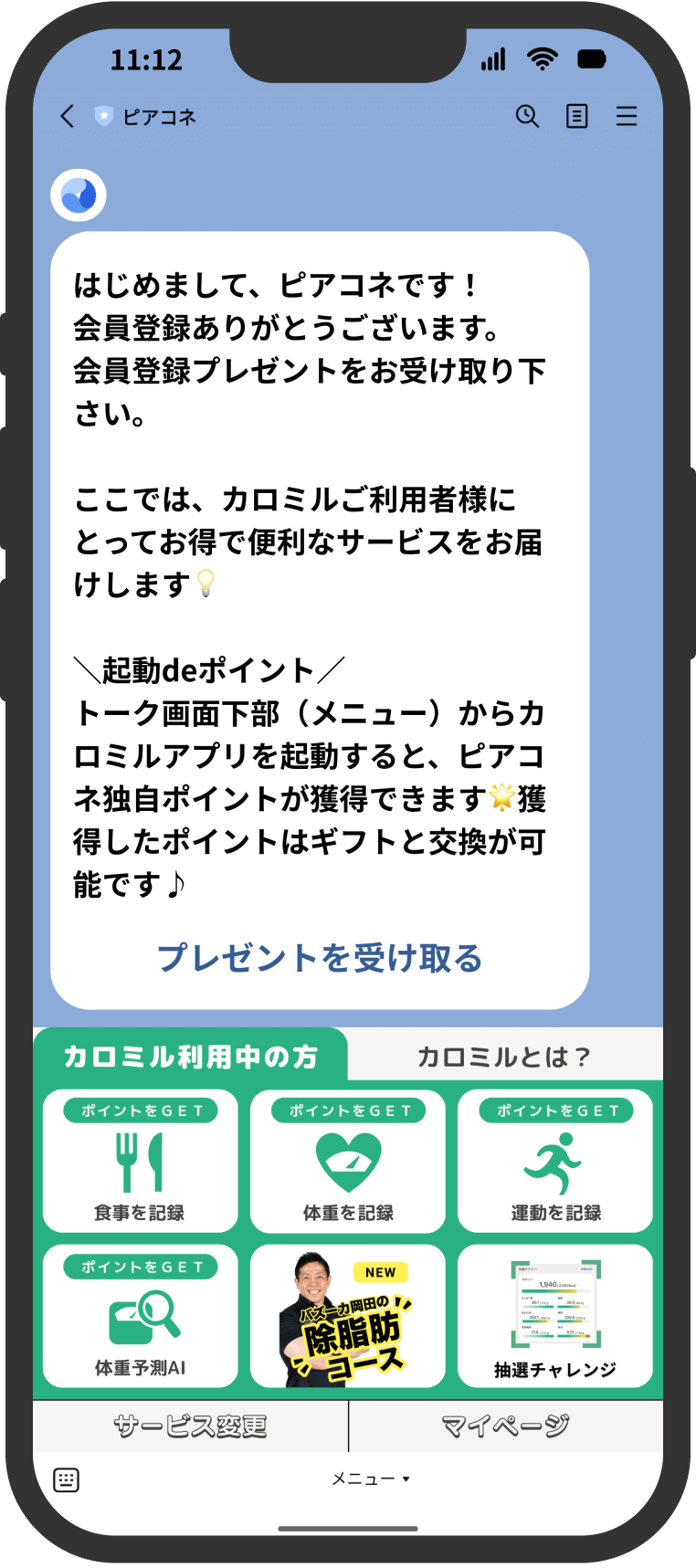This screenshot has width=696, height=1568.
Task: Tap the back chevron to leave the chat
Action: pyautogui.click(x=65, y=117)
